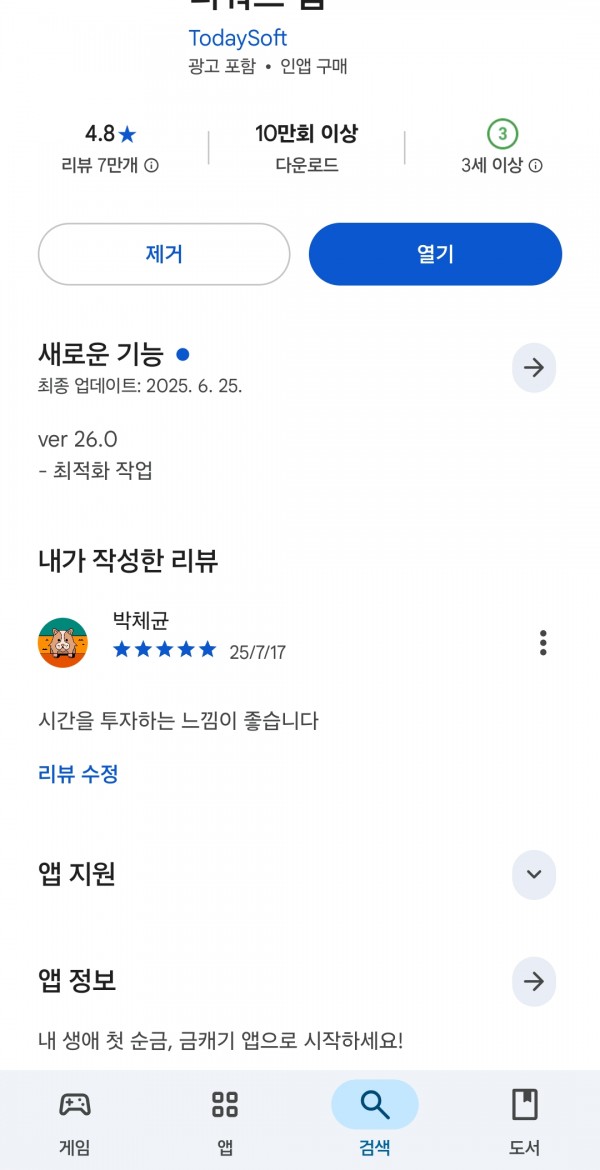Image resolution: width=600 pixels, height=1170 pixels.
Task: Open the TodaySoft developer page
Action: click(x=237, y=38)
